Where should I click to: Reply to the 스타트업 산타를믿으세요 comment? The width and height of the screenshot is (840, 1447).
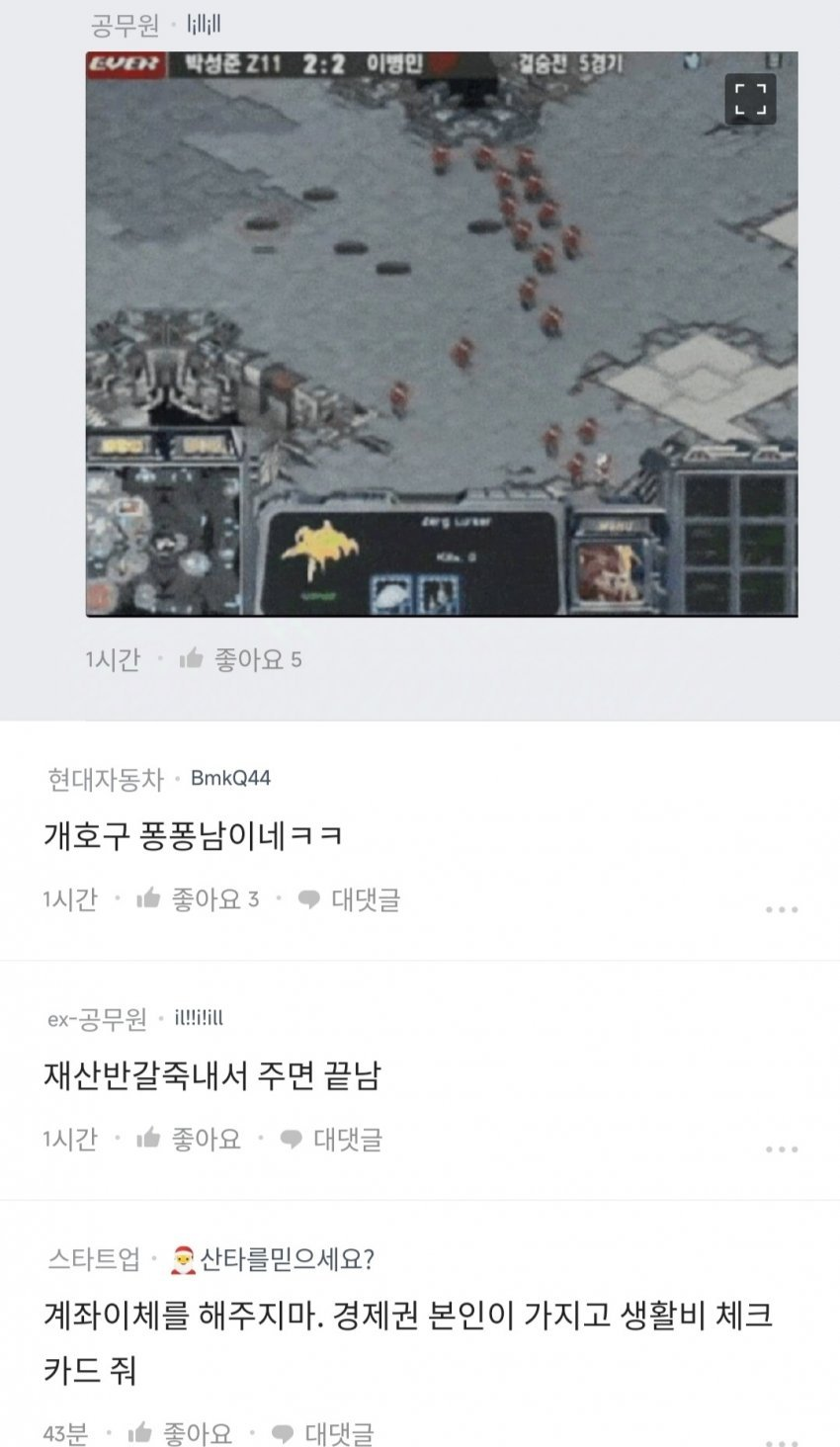(322, 1432)
